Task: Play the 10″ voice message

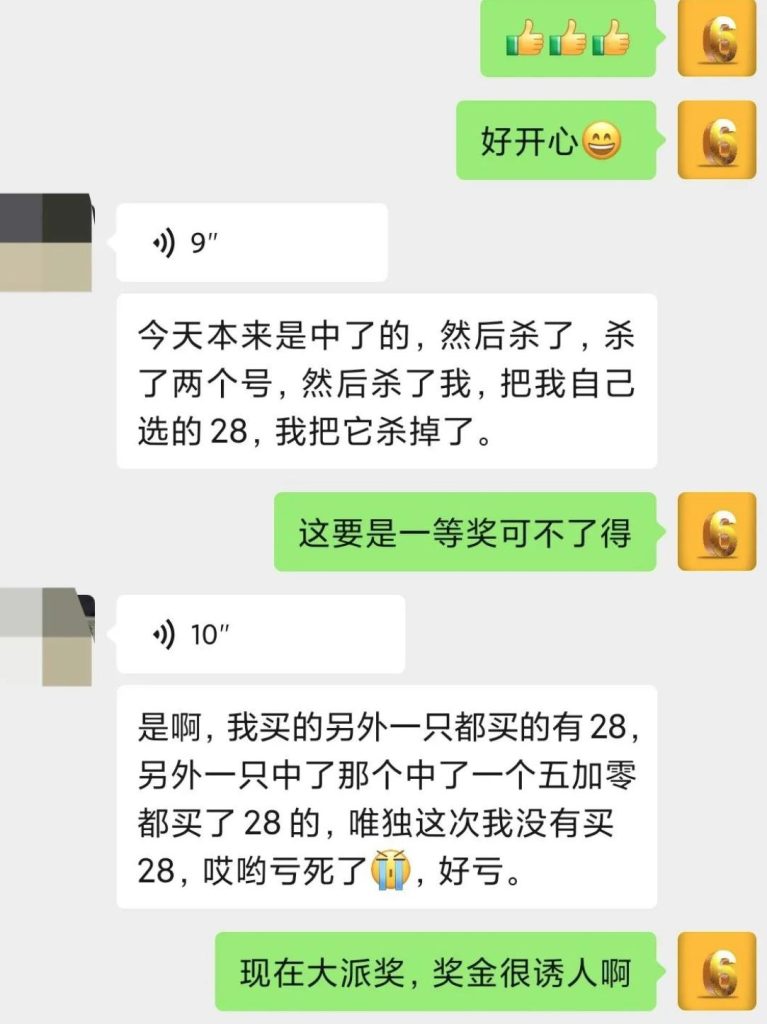Action: [260, 634]
